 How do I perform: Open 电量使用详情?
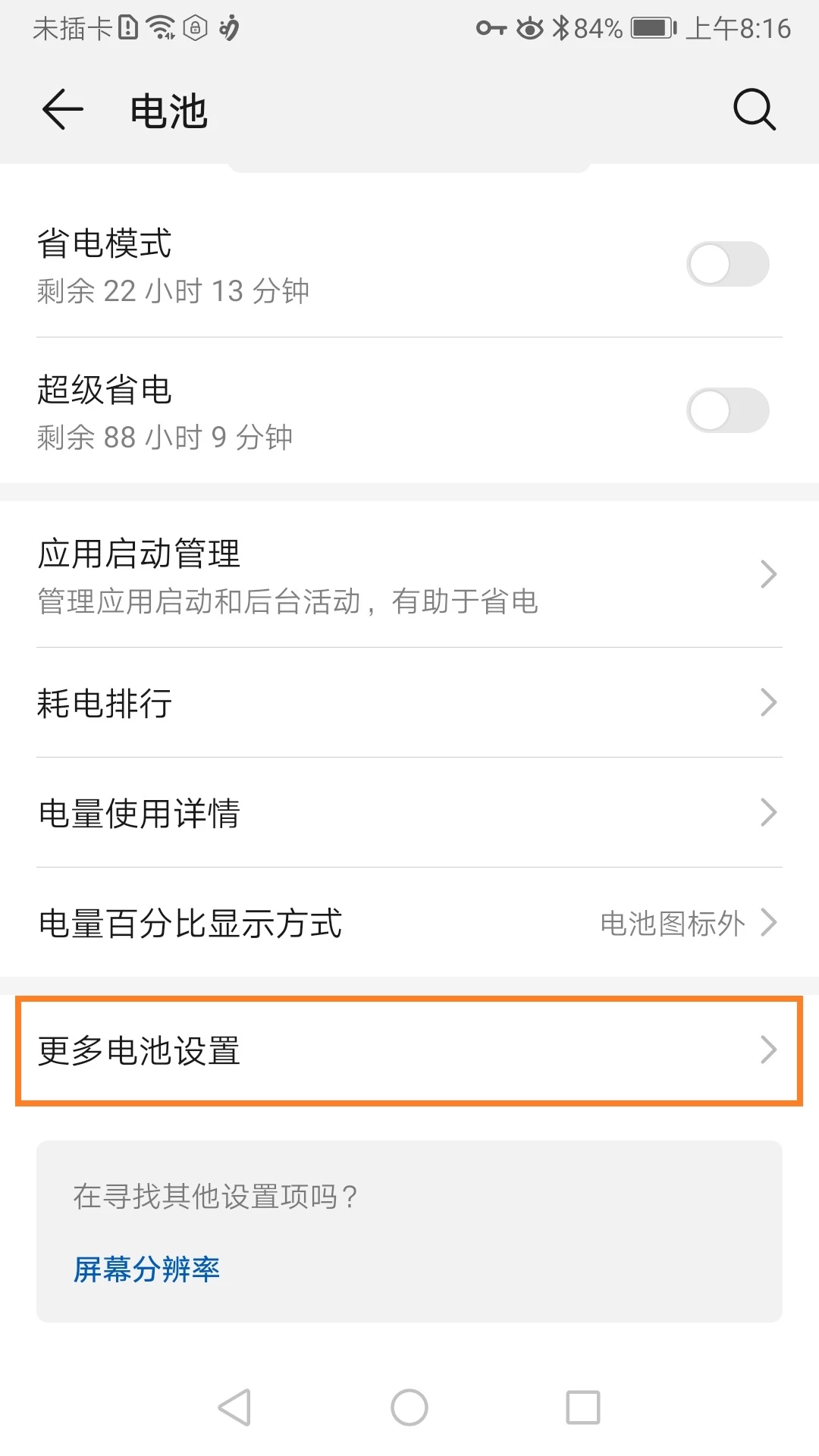pyautogui.click(x=409, y=813)
